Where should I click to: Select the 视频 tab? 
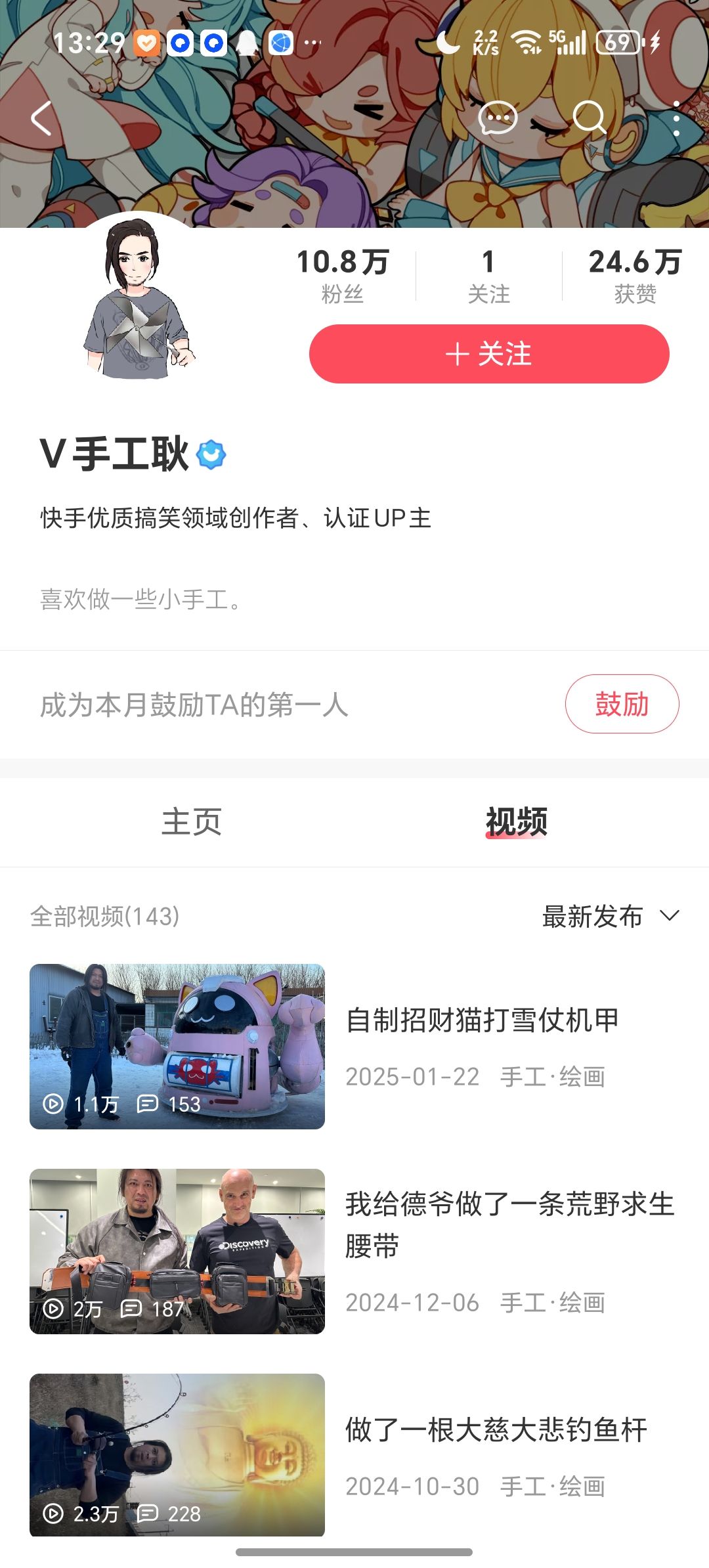(517, 822)
